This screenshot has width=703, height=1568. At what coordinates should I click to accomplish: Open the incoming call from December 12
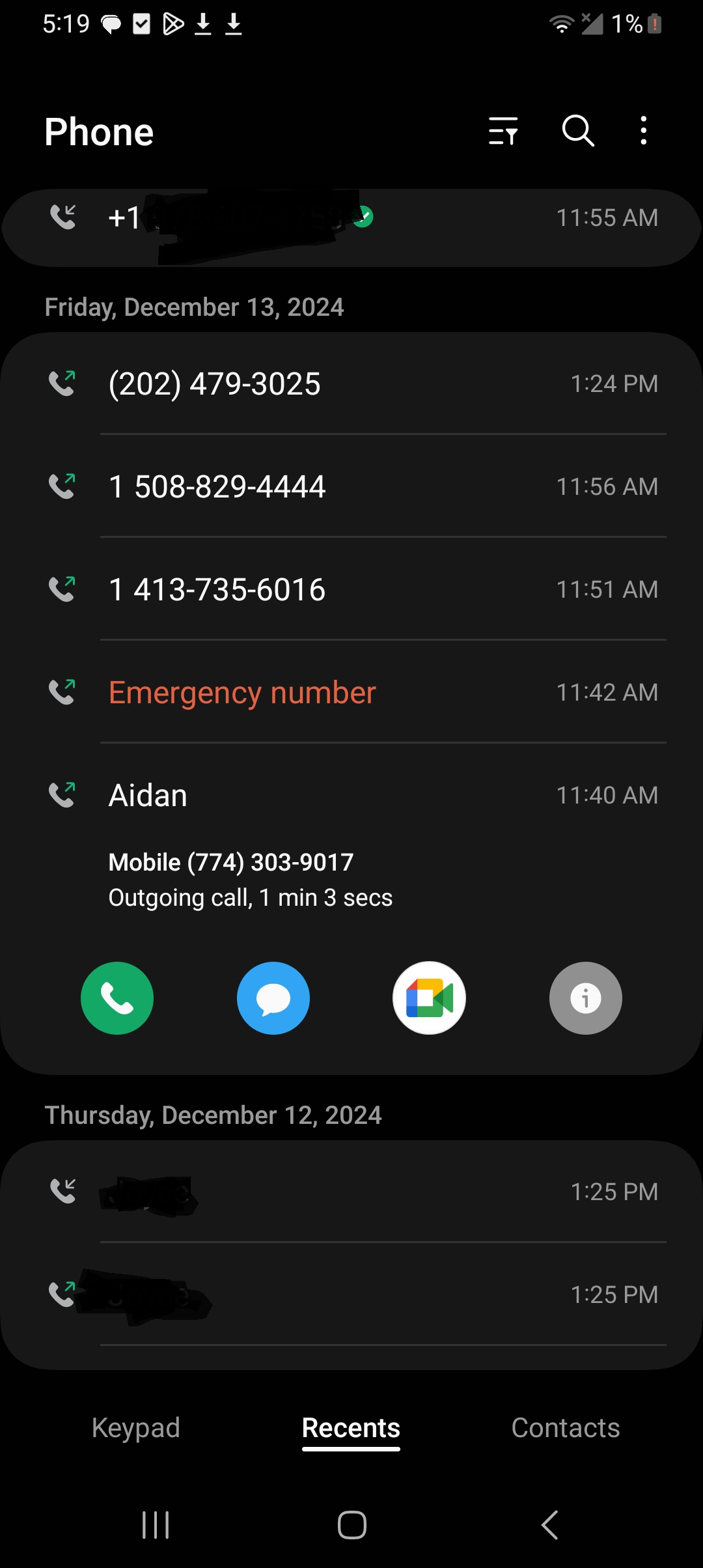(351, 1192)
